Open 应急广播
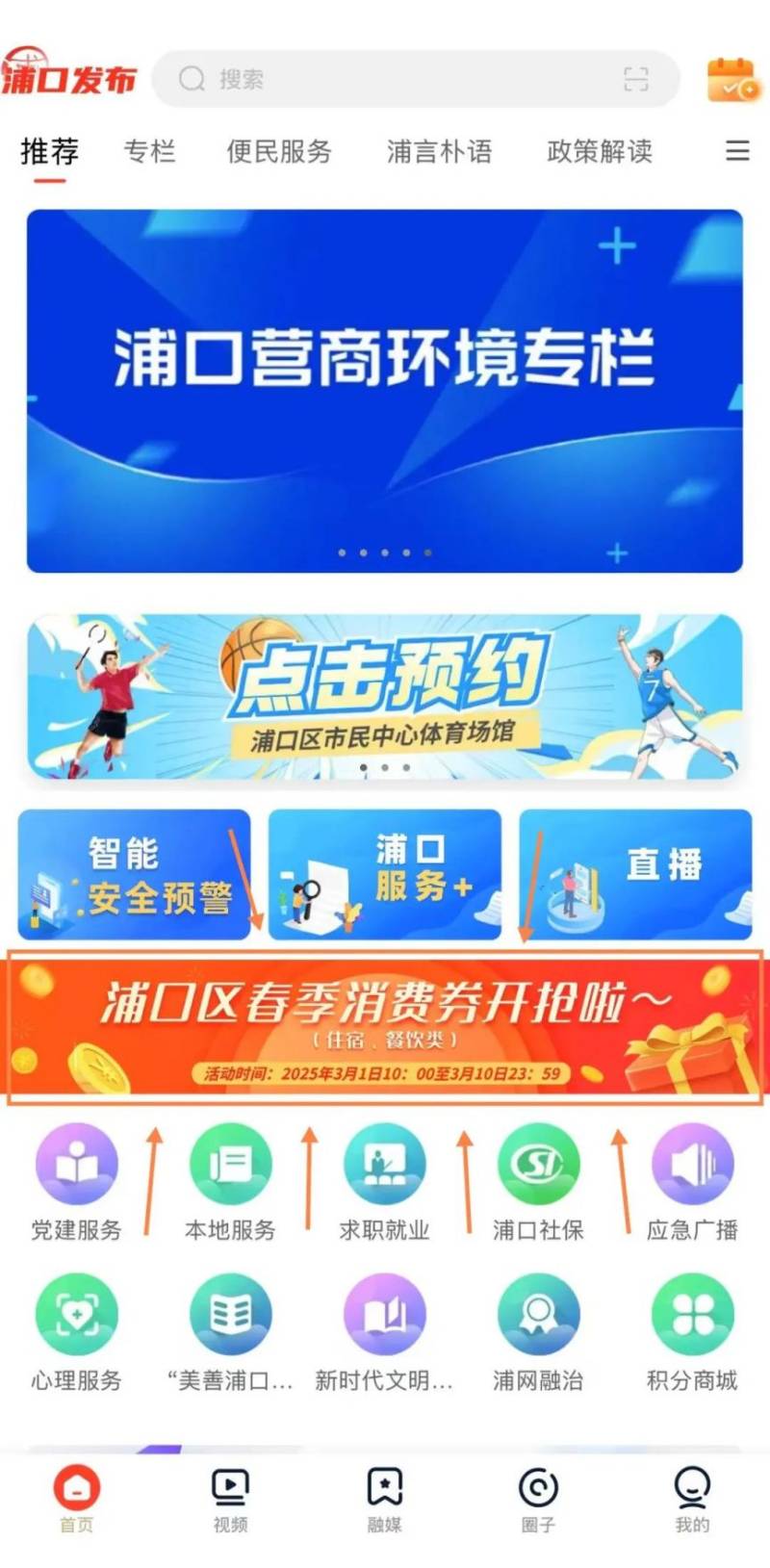770x1568 pixels. (692, 1180)
